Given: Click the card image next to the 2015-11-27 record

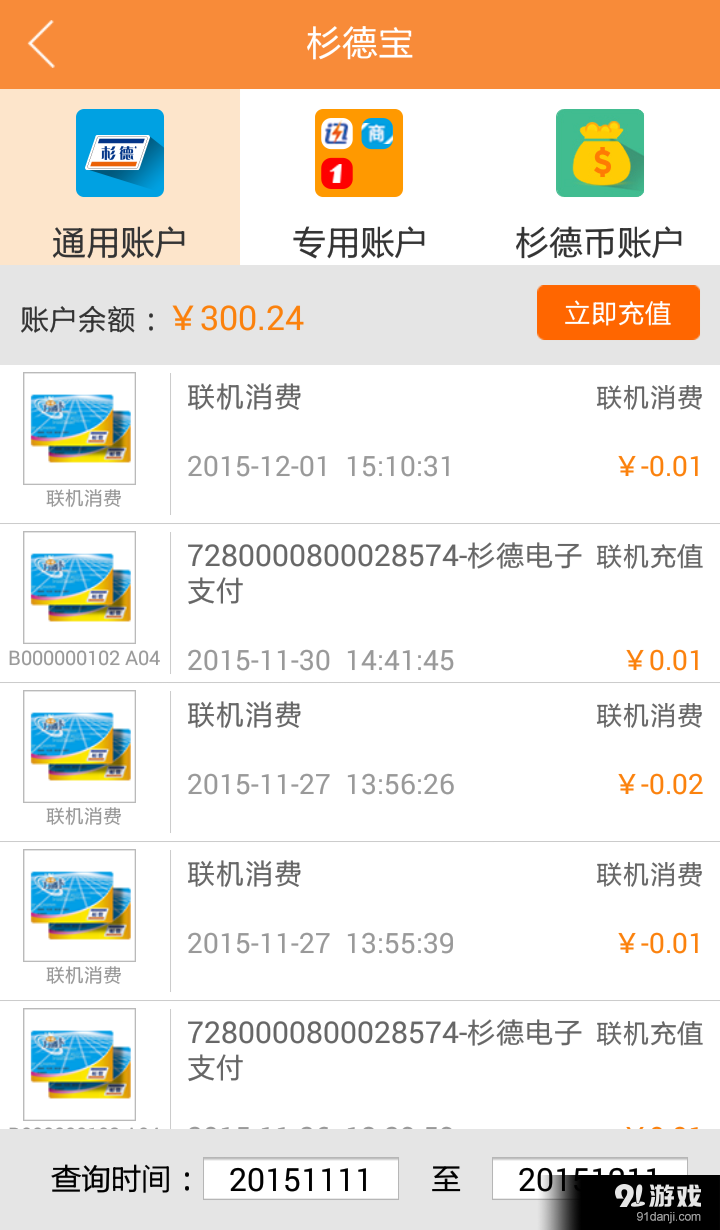Looking at the screenshot, I should (79, 747).
